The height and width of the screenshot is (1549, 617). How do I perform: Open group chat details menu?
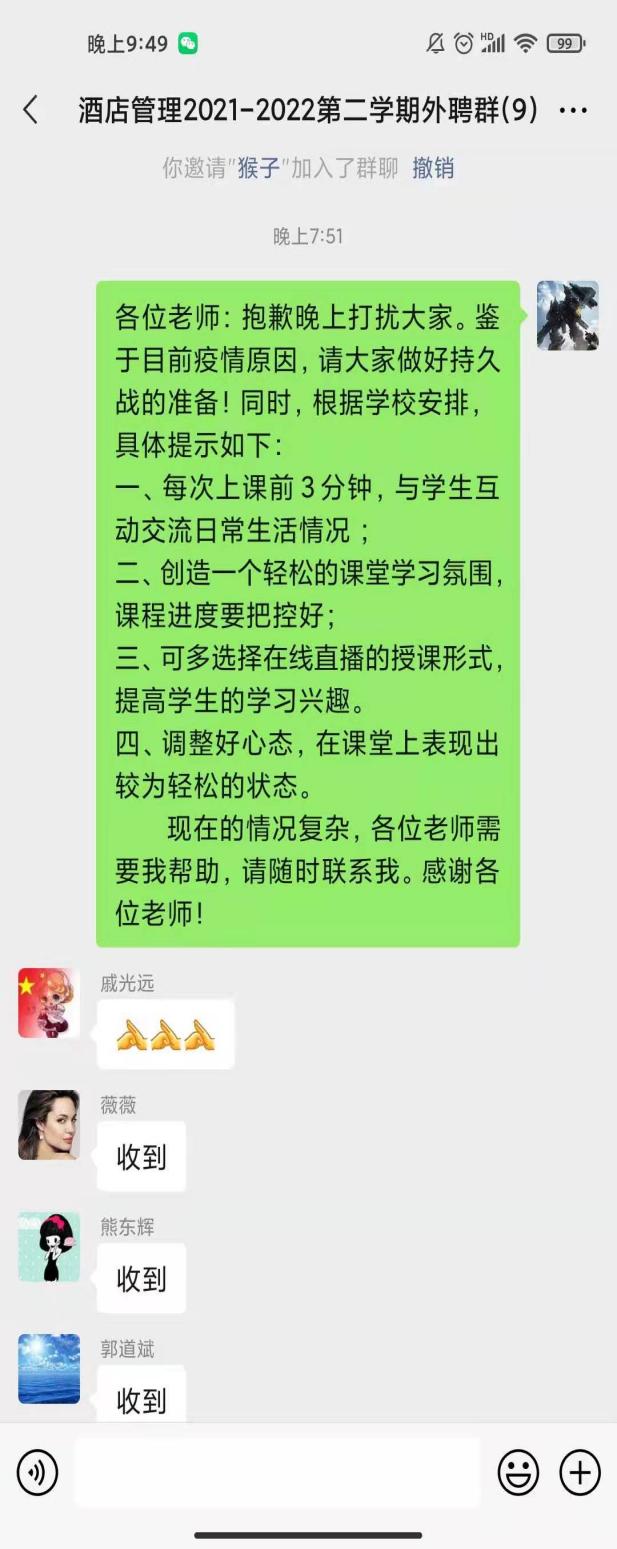(x=573, y=110)
